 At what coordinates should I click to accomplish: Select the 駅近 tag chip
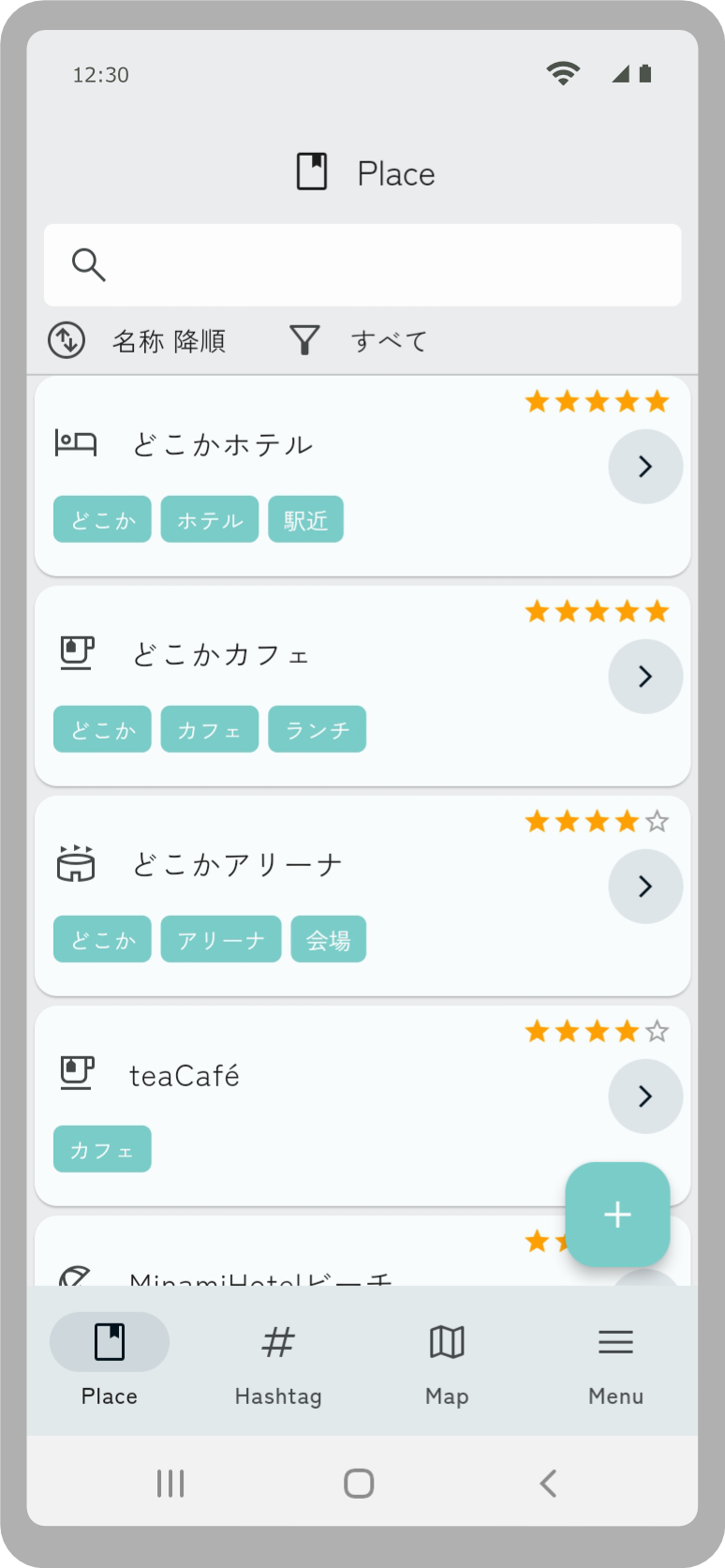coord(305,520)
